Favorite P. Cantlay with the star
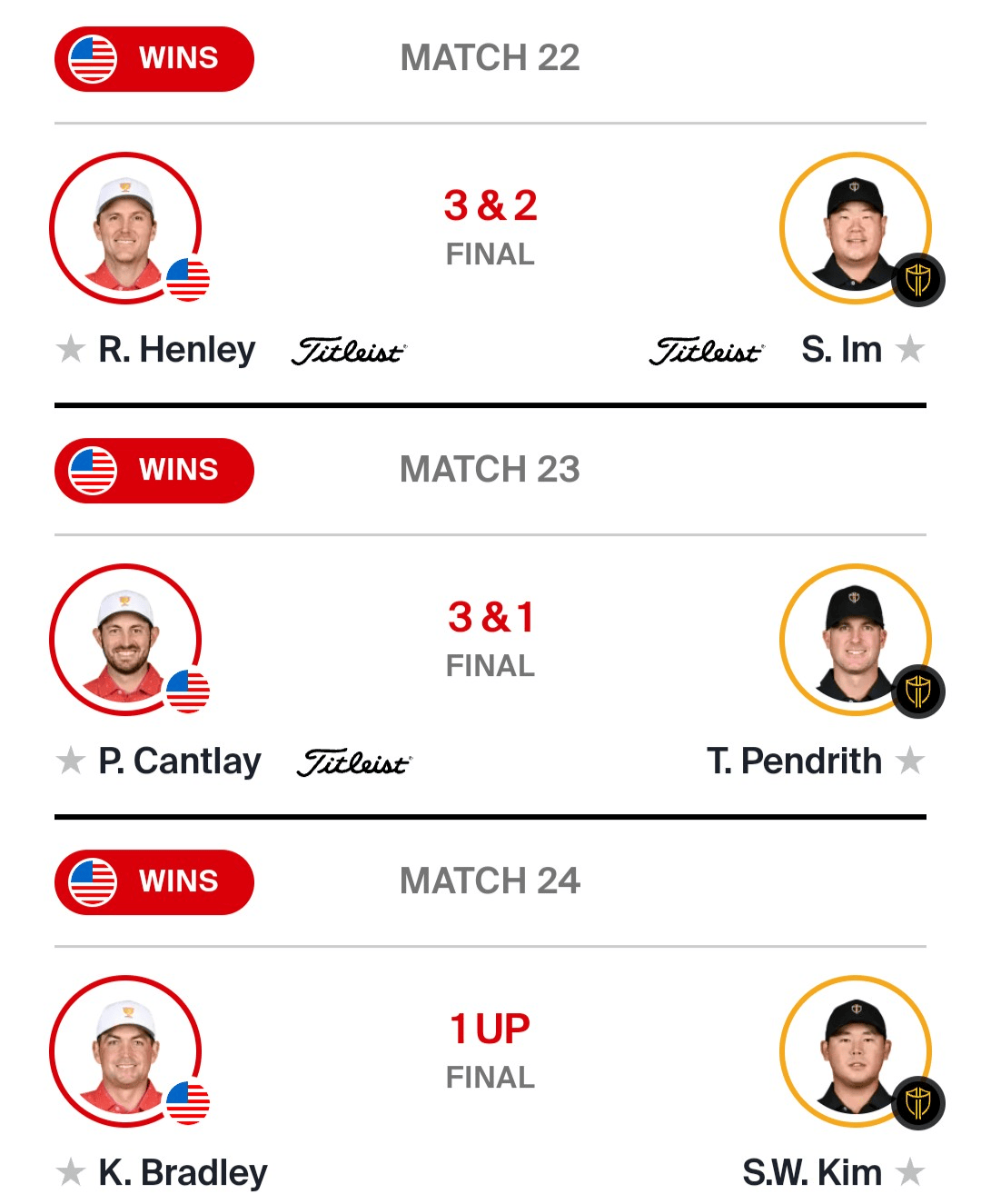The height and width of the screenshot is (1204, 981). 70,761
